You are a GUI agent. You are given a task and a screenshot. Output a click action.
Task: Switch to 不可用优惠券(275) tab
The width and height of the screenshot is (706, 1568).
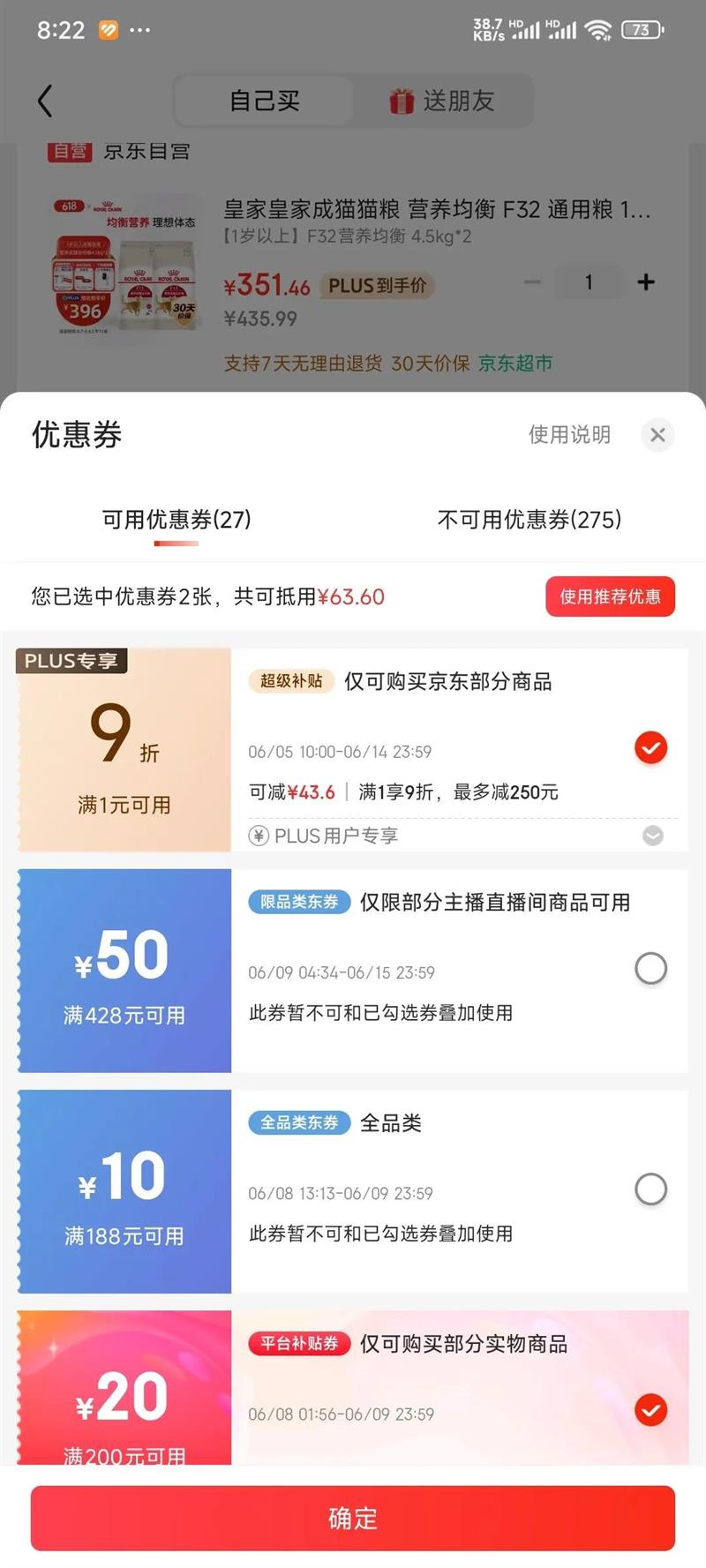pyautogui.click(x=529, y=520)
